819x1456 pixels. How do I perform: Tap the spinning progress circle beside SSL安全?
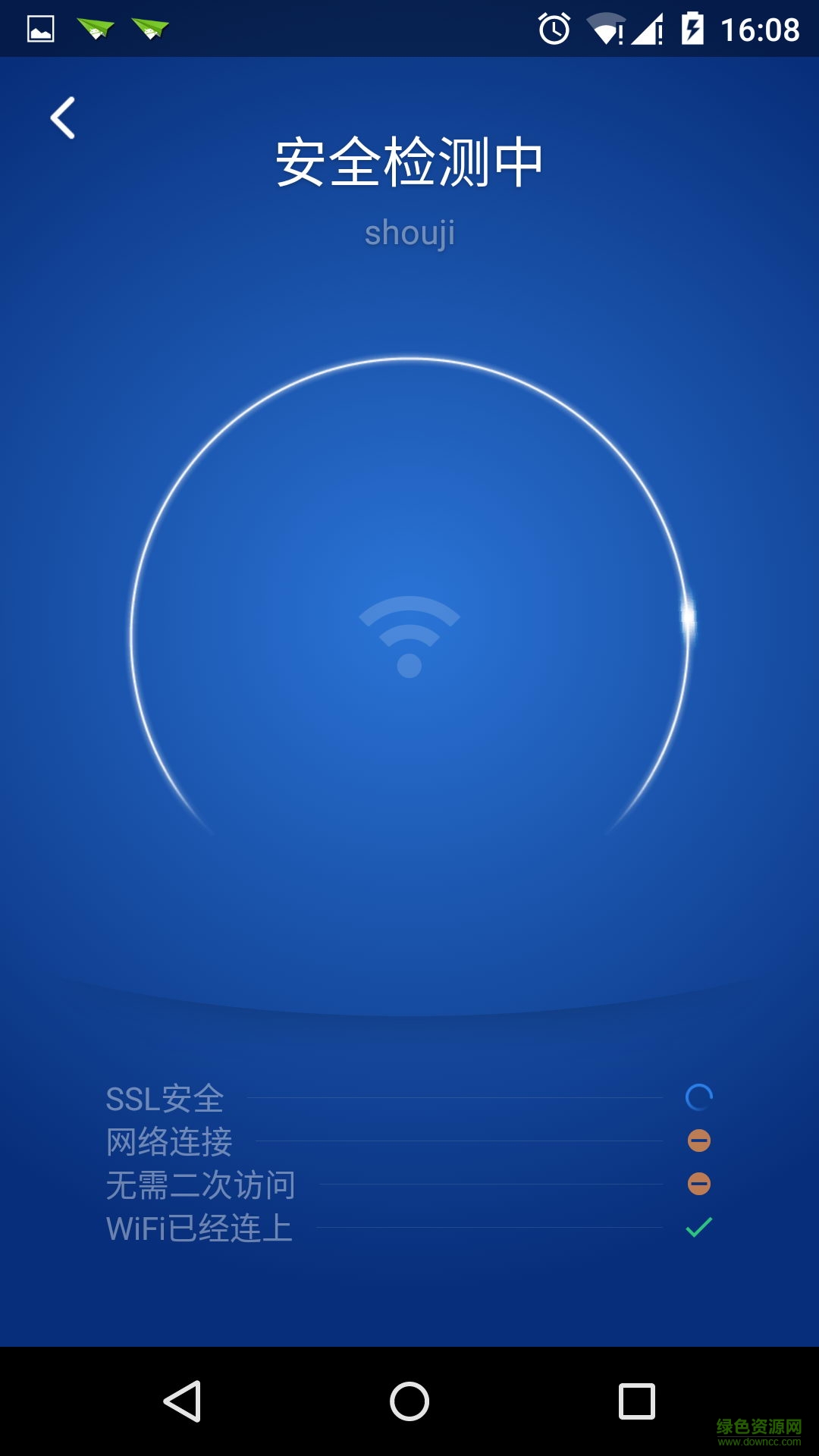[699, 1097]
